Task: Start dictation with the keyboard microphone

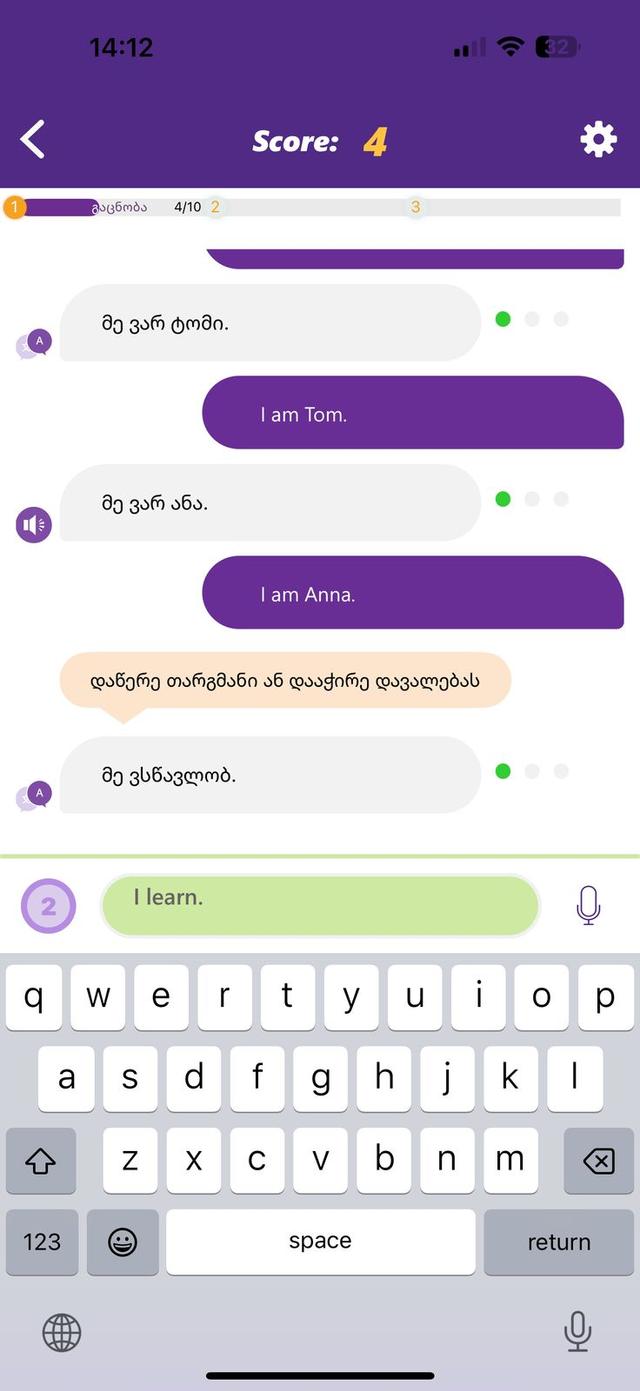Action: click(577, 1331)
